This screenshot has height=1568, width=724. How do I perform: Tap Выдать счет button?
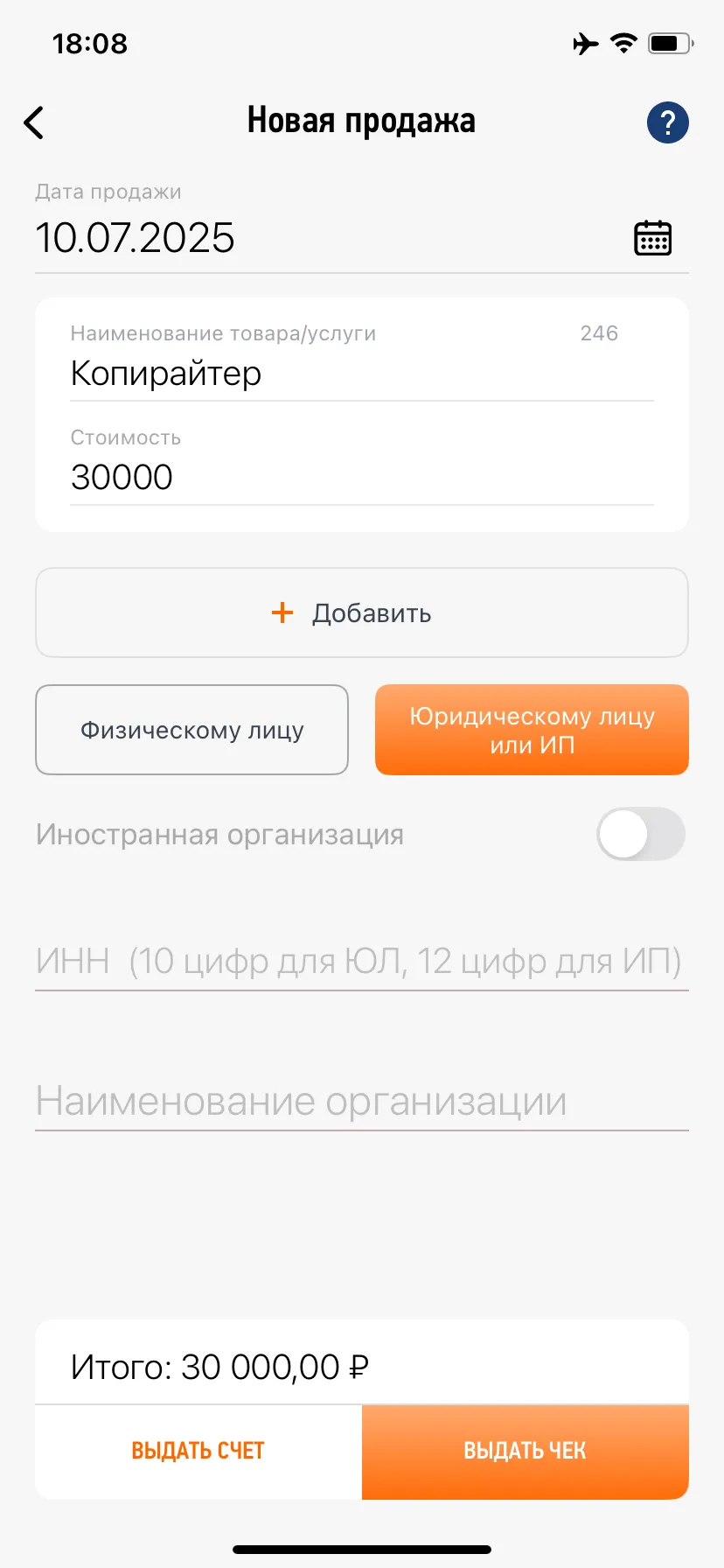click(198, 1451)
